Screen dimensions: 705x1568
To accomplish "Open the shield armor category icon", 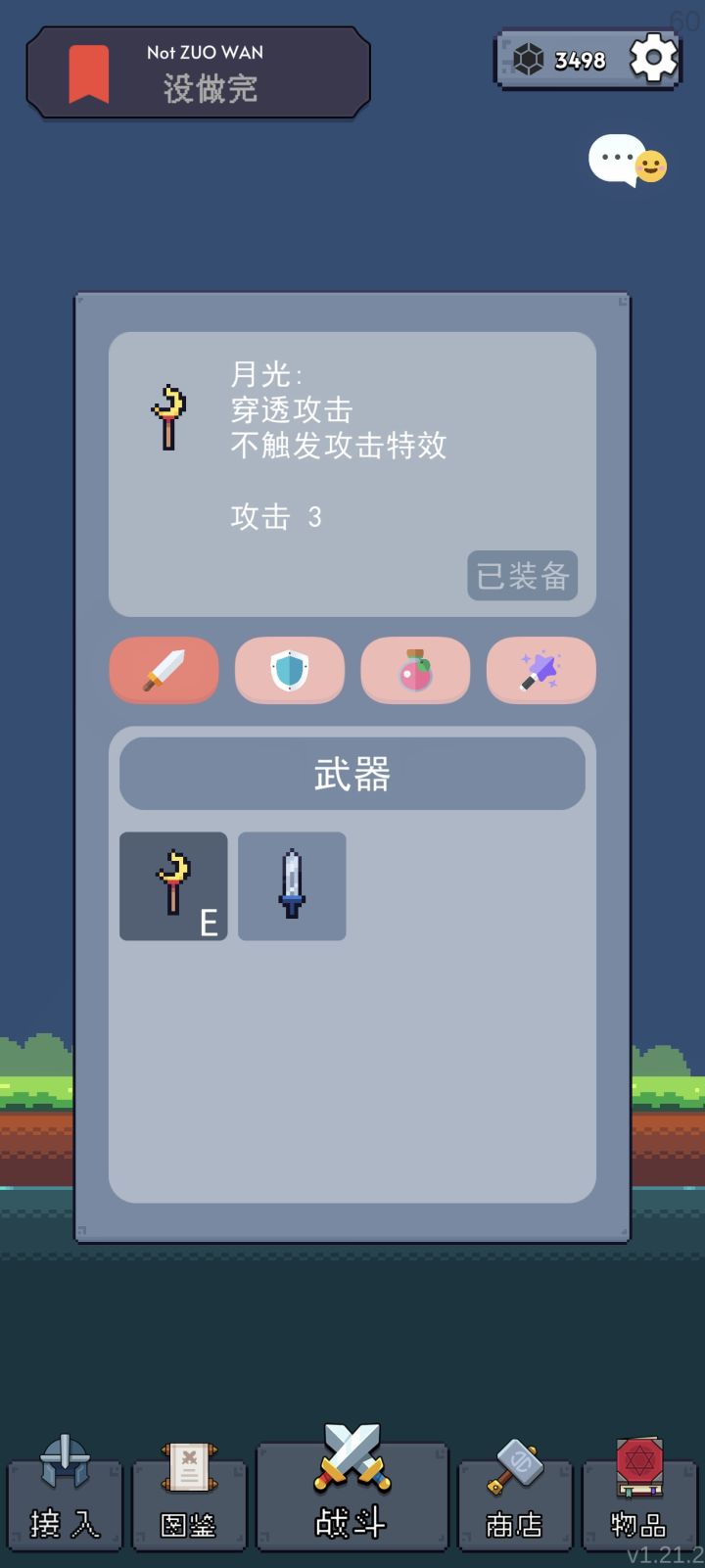I will click(x=289, y=671).
